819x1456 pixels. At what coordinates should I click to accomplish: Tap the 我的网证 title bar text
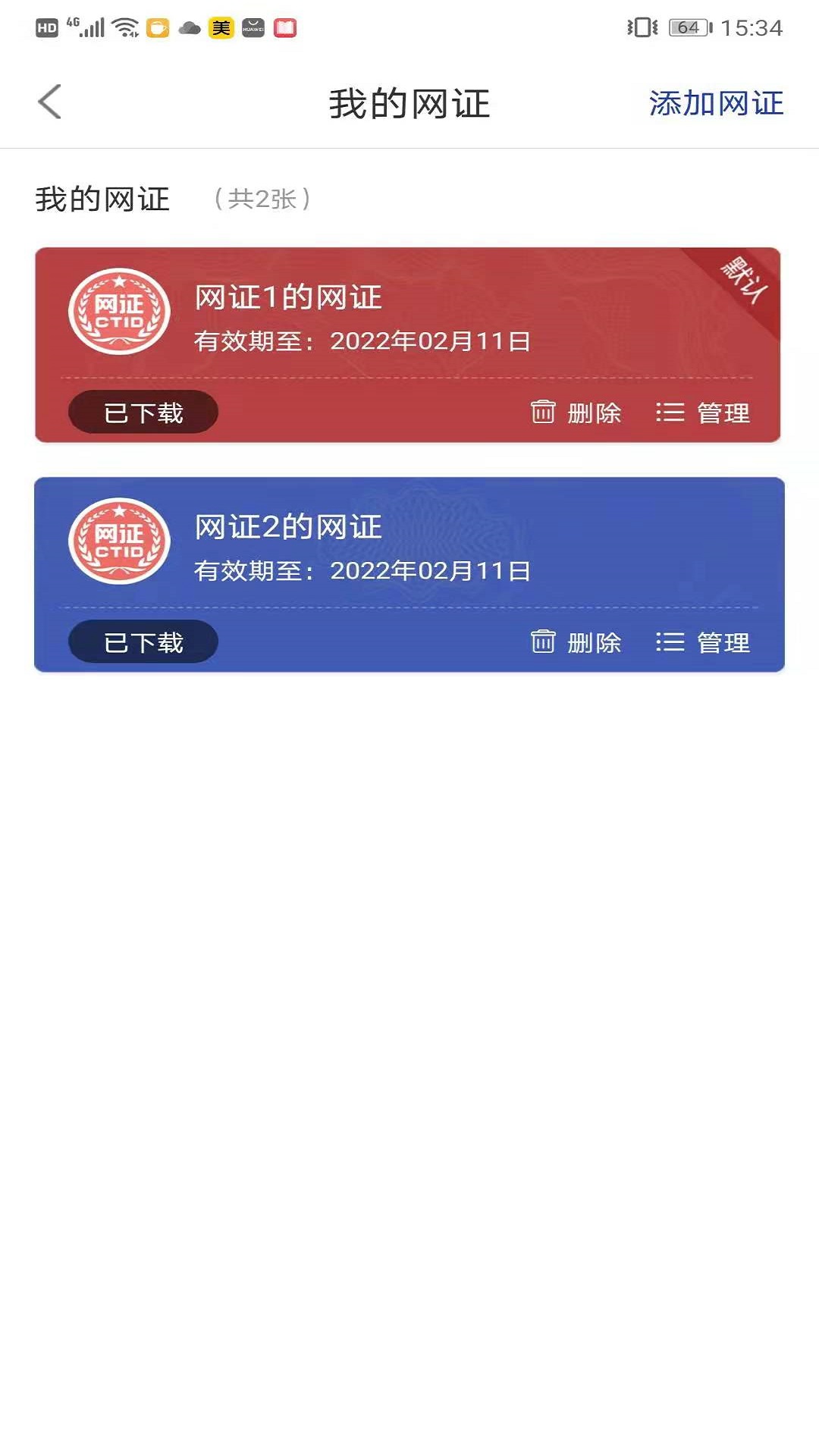point(409,103)
